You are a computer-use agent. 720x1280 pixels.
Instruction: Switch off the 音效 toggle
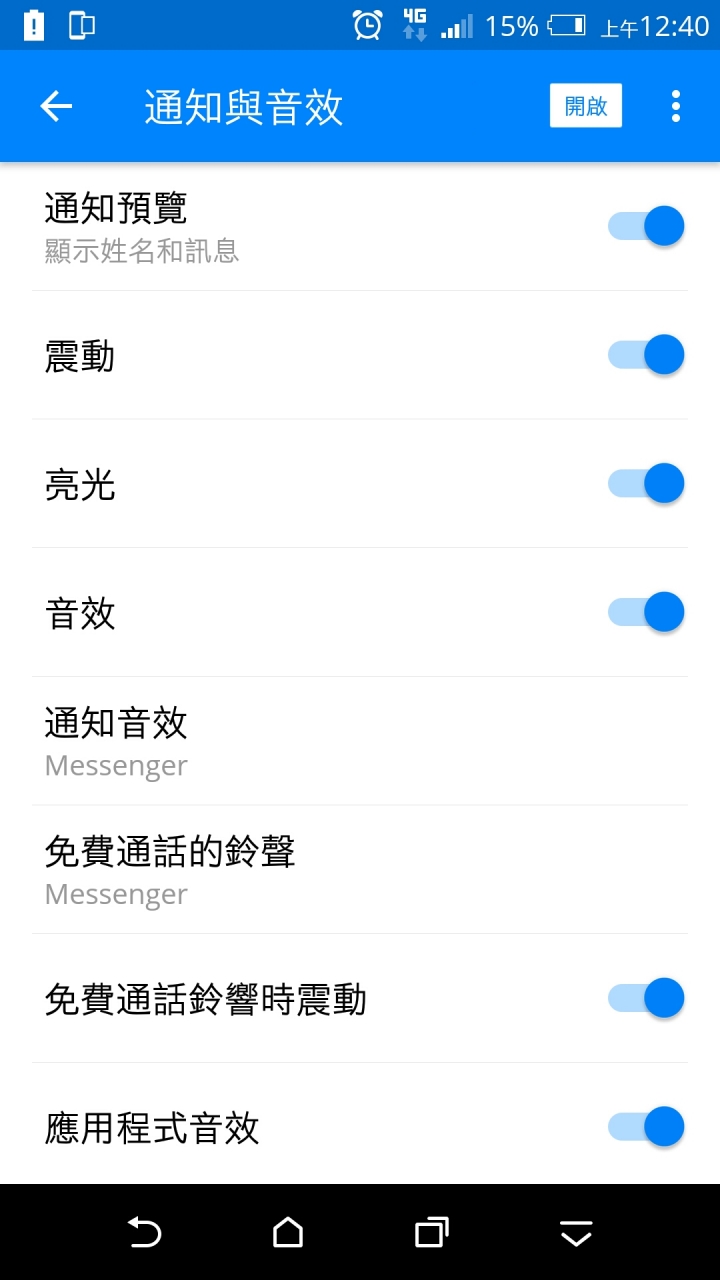pos(646,612)
